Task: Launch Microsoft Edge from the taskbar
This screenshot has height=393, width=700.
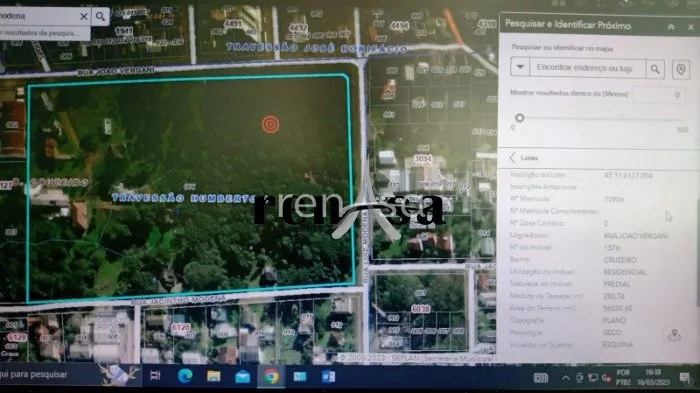Action: (185, 376)
